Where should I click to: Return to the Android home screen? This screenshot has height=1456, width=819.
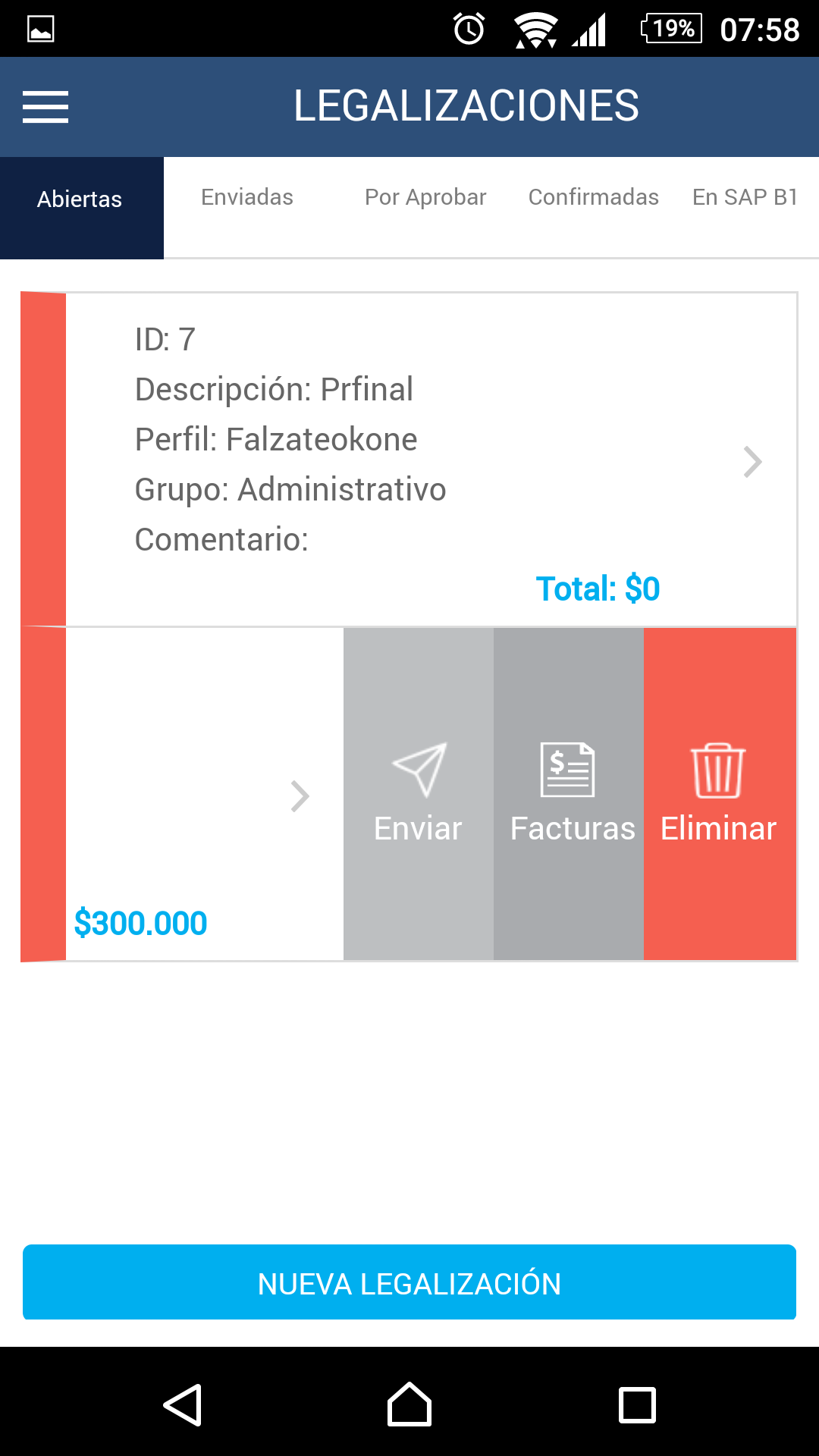pyautogui.click(x=409, y=1405)
